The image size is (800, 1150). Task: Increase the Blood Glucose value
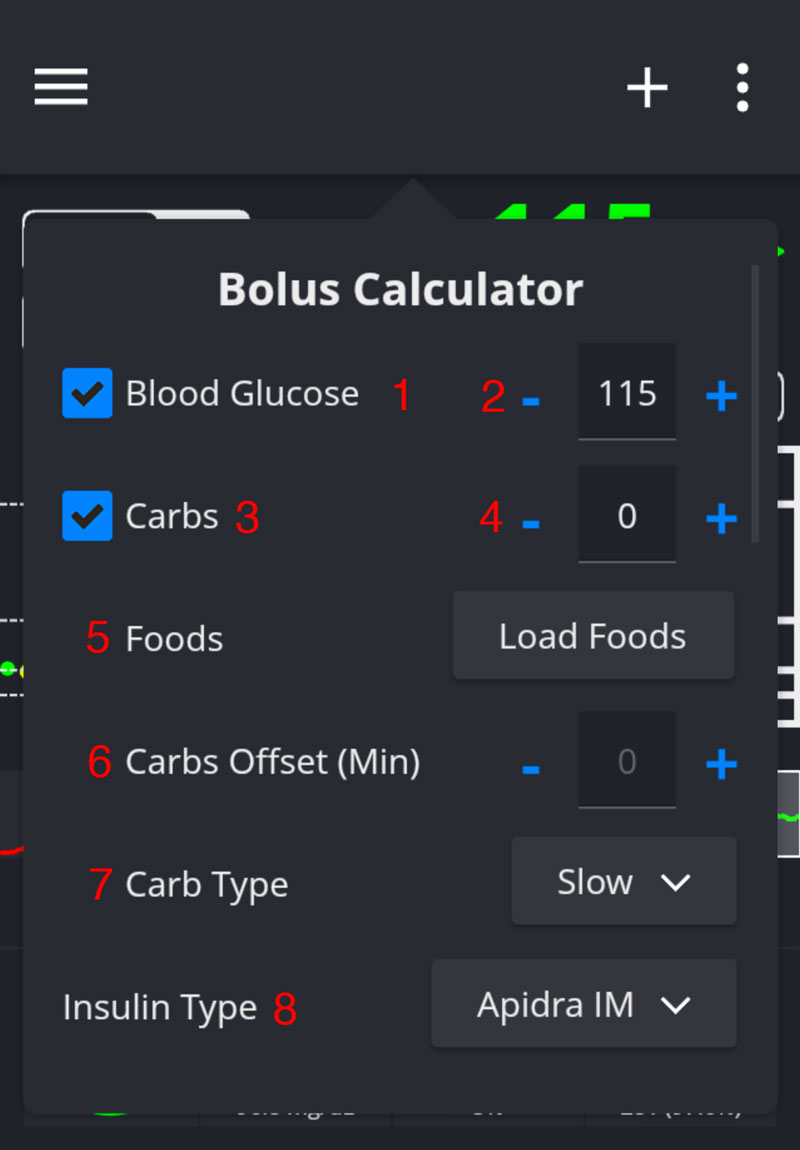pyautogui.click(x=721, y=397)
